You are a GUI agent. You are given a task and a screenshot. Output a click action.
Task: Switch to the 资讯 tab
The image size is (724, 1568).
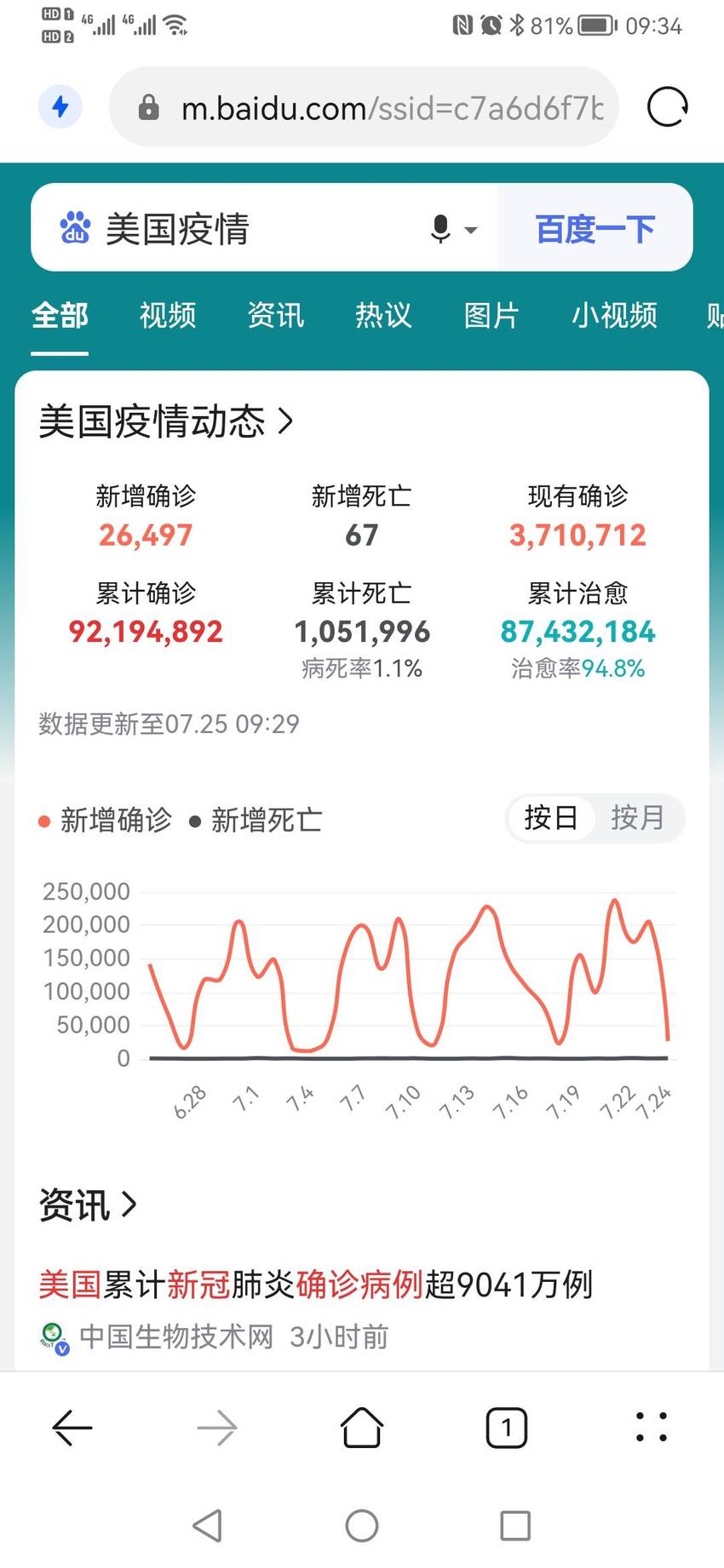(275, 315)
